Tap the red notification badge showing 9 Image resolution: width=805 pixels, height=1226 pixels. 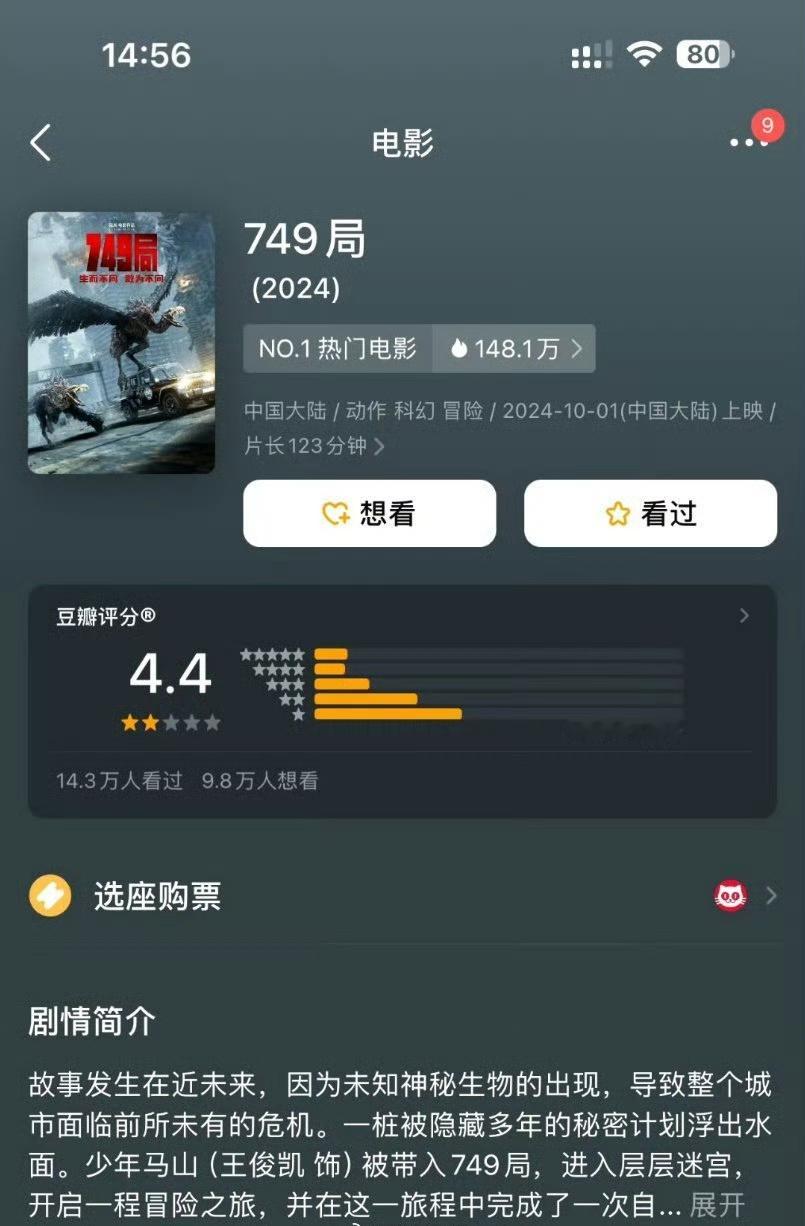766,126
